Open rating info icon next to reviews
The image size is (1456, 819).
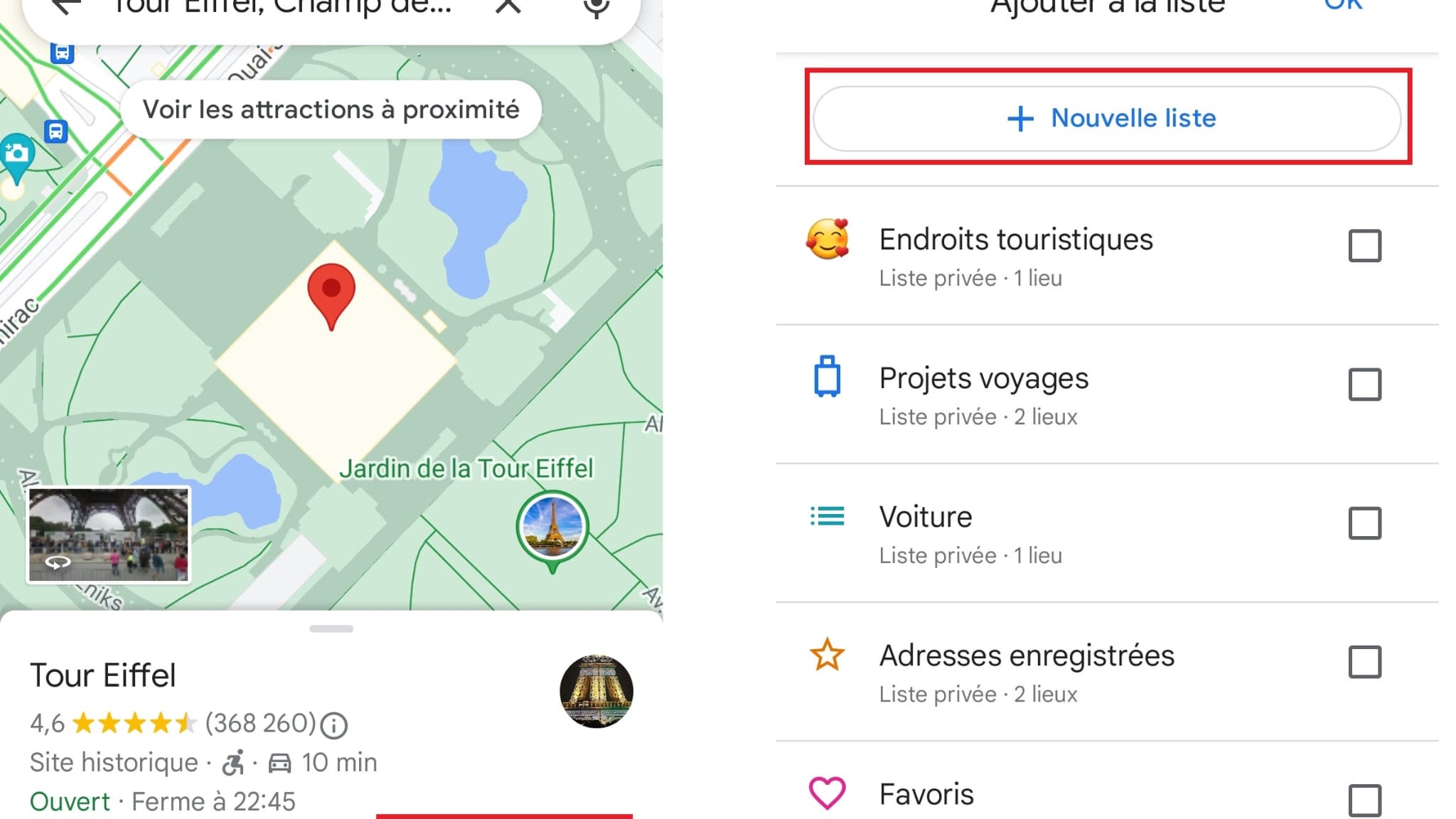tap(333, 725)
